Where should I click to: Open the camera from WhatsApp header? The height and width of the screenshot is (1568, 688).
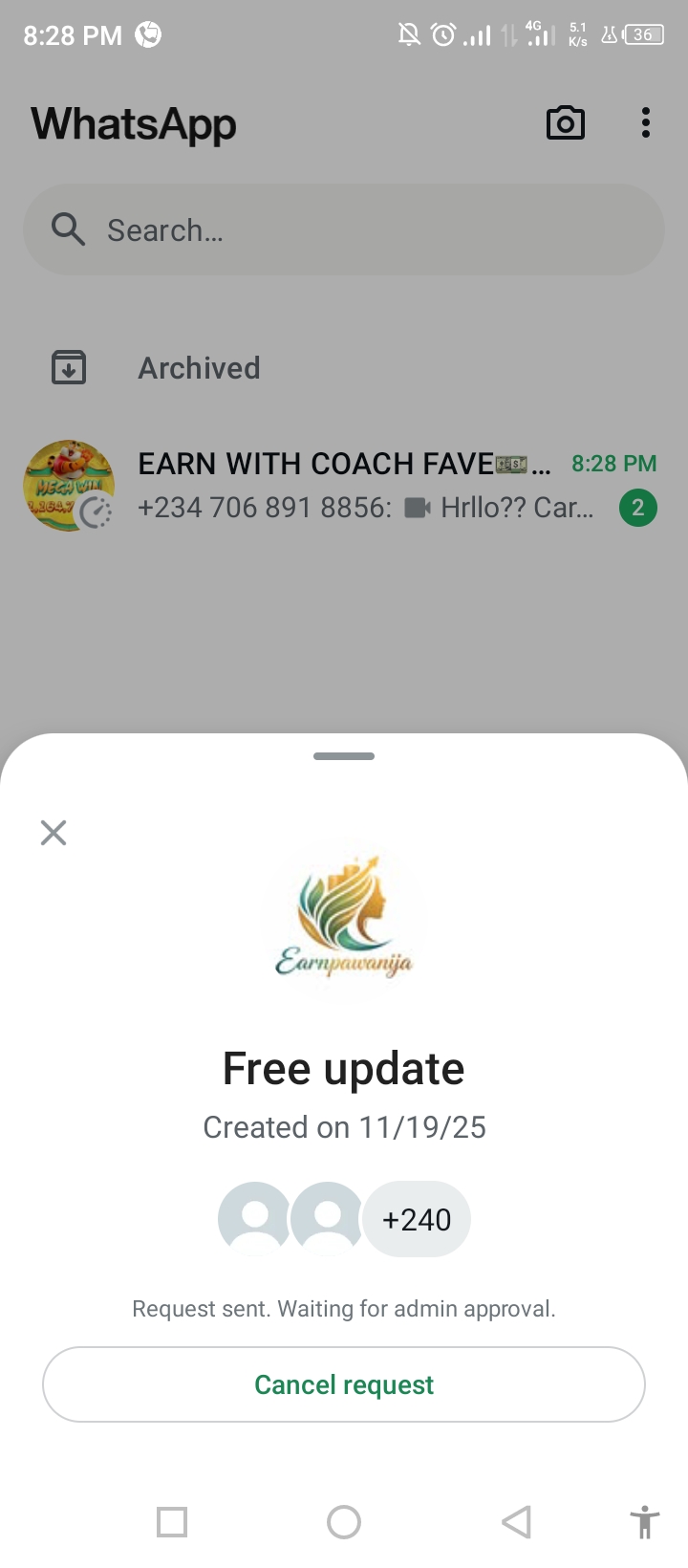(565, 123)
